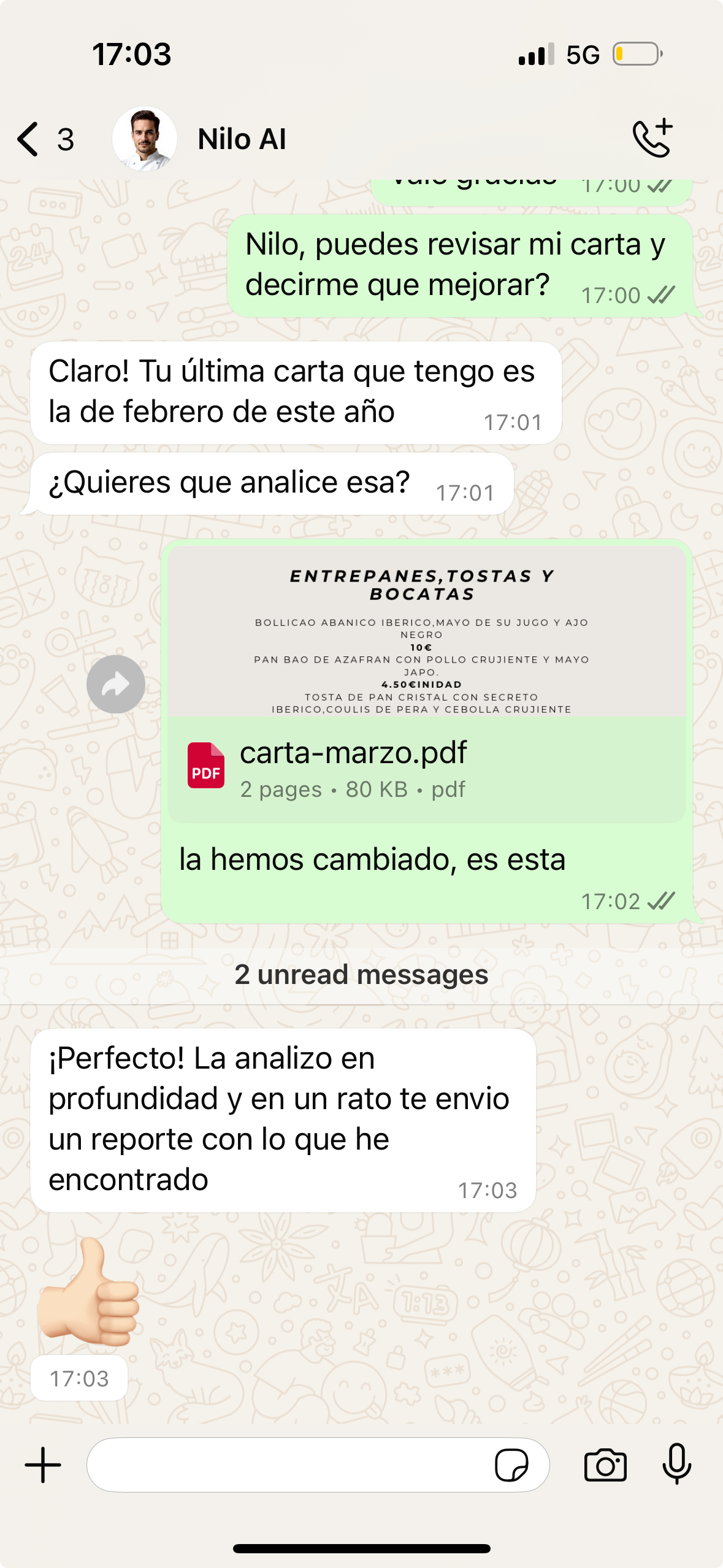Tap the back chevron to return to chats
This screenshot has width=723, height=1568.
coord(27,139)
